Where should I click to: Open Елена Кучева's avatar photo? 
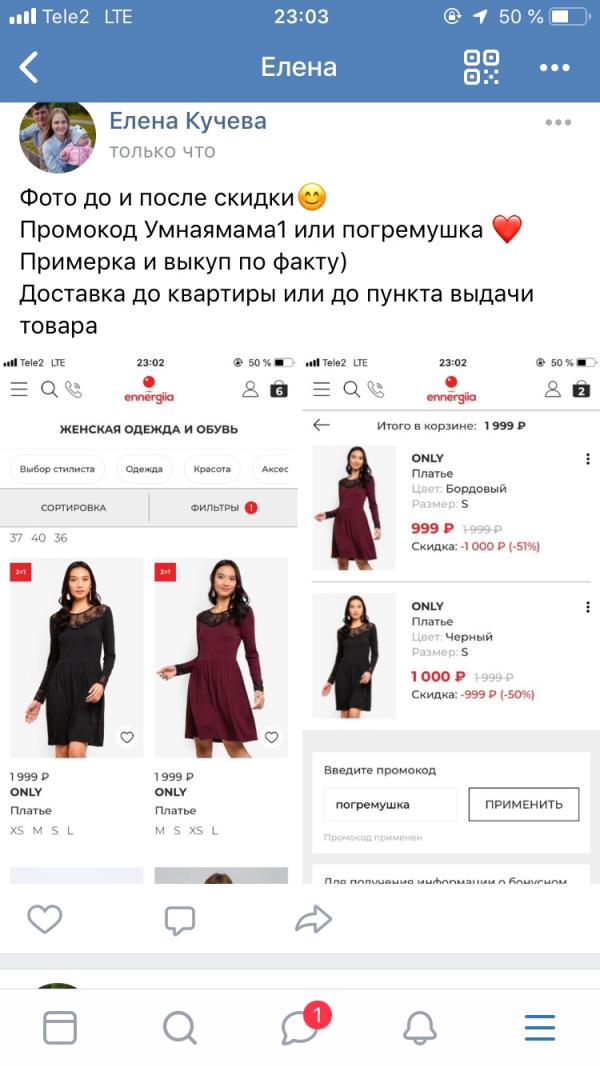click(58, 136)
